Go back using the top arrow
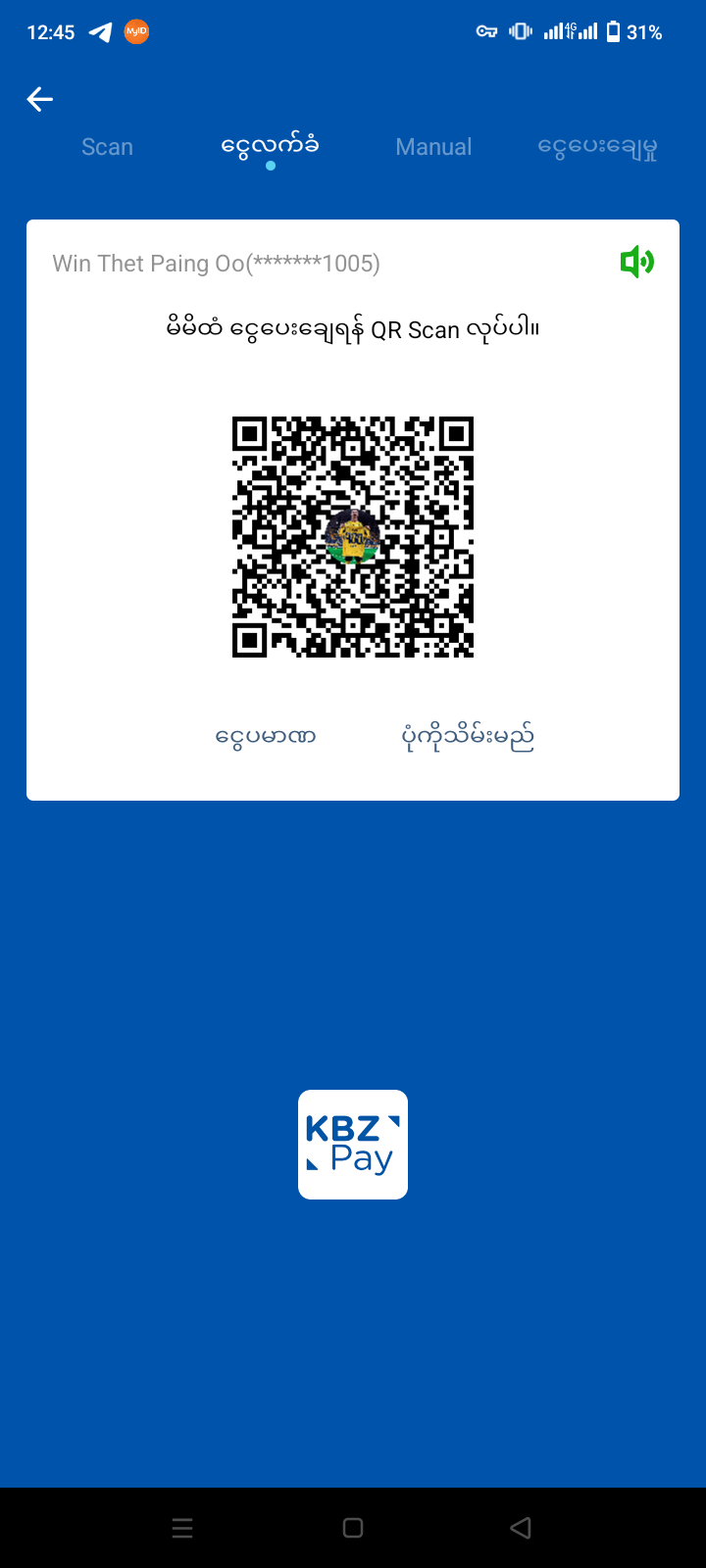706x1568 pixels. point(40,99)
